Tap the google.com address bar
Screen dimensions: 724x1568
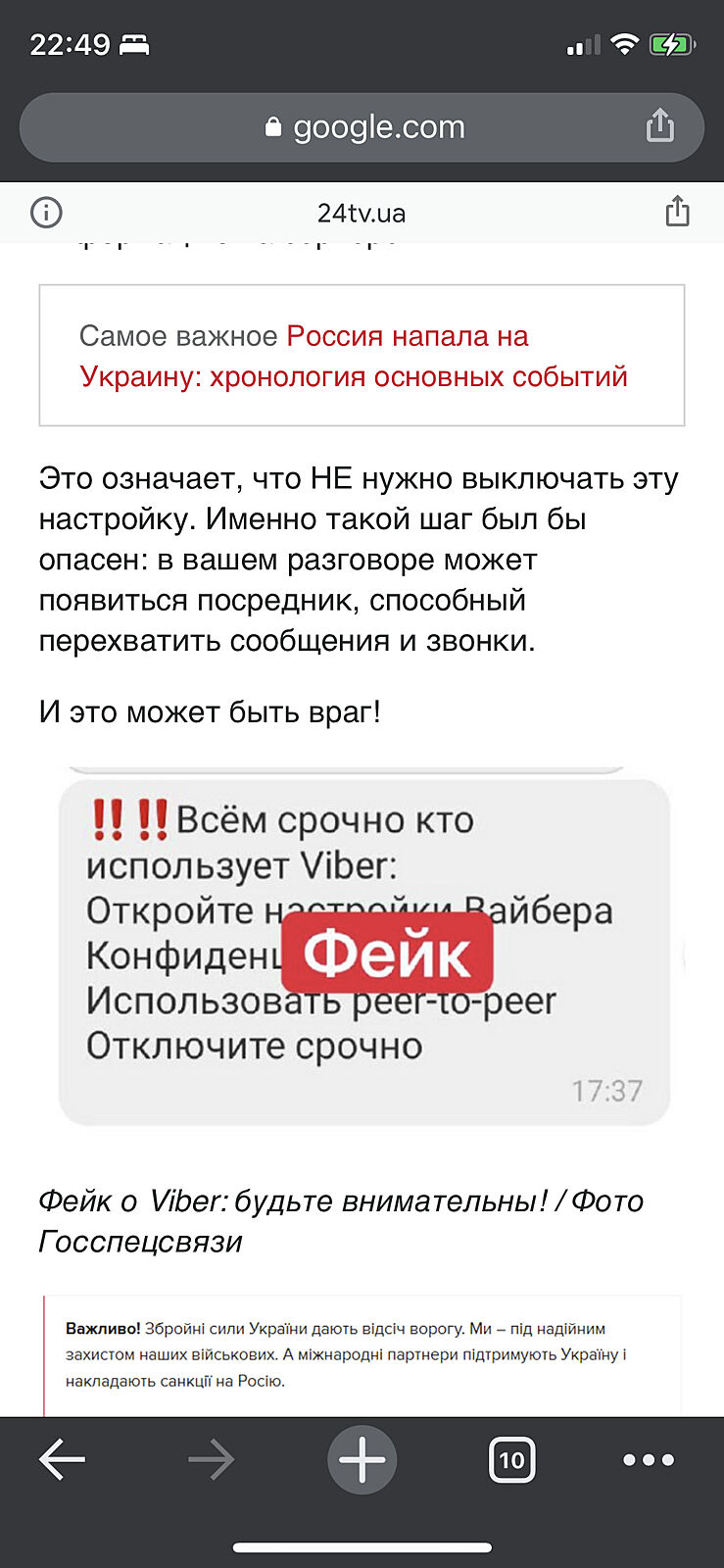362,127
